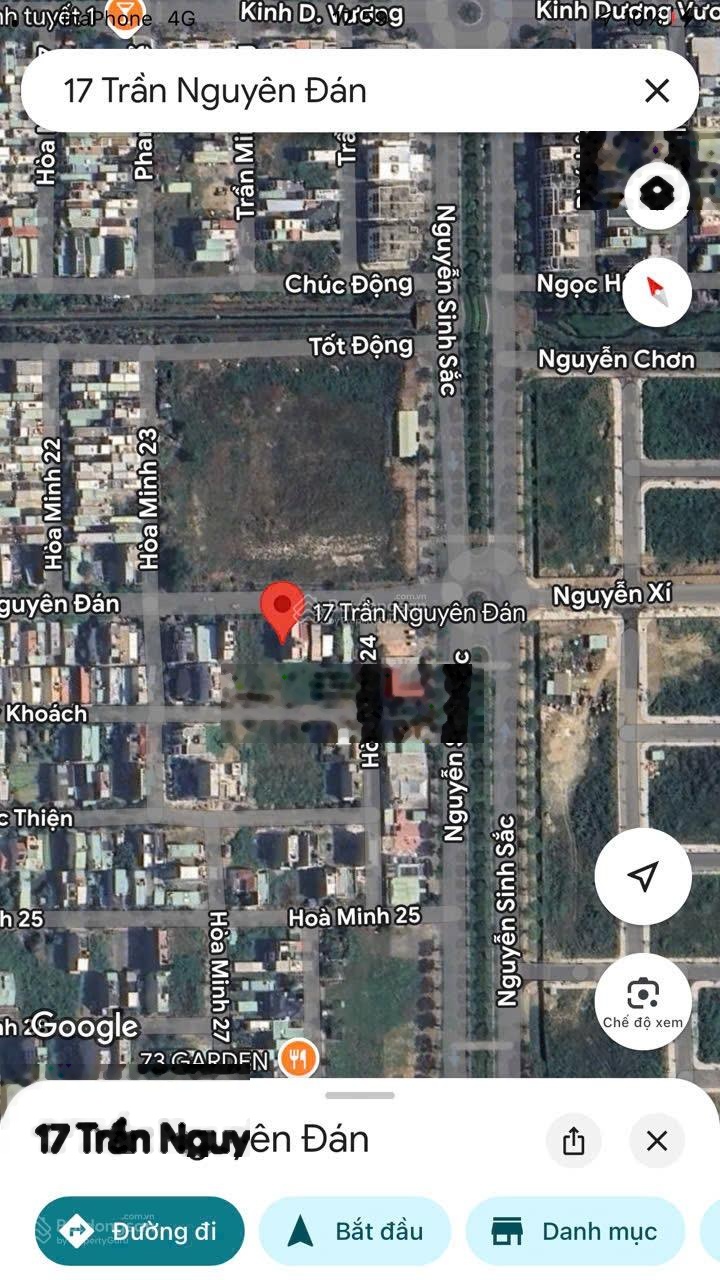The image size is (720, 1280).
Task: Center the map on my current location
Action: point(642,876)
